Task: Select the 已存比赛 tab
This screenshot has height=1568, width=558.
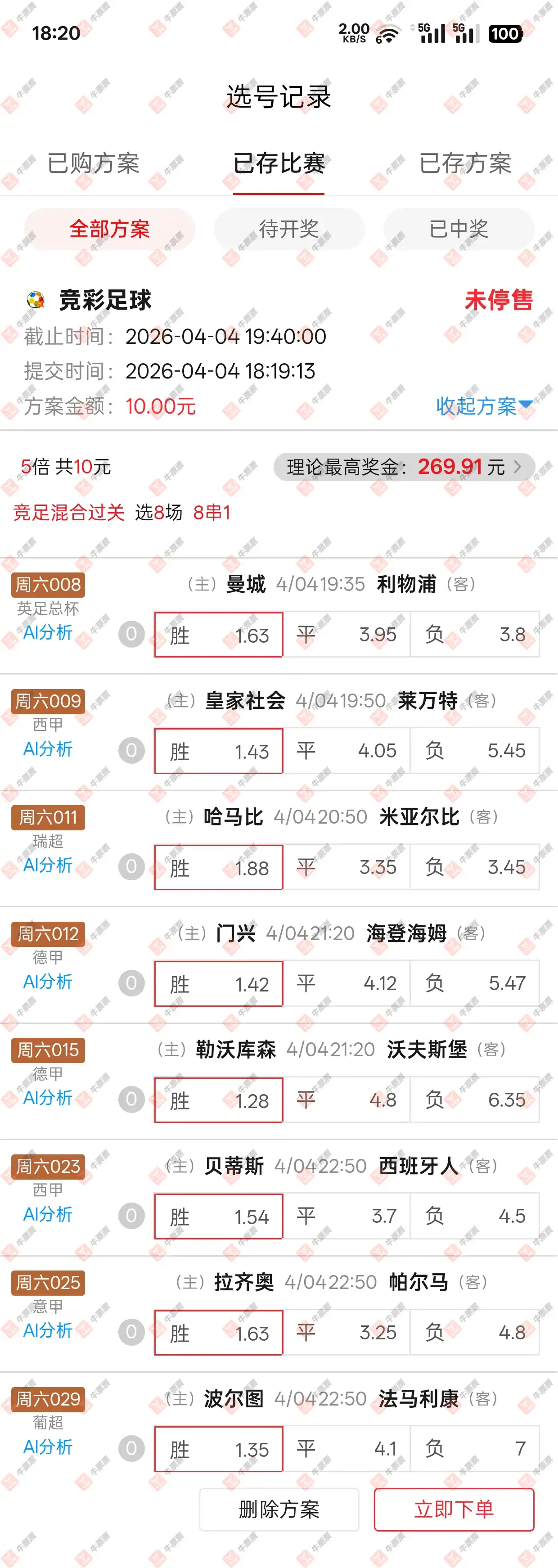Action: [x=279, y=163]
